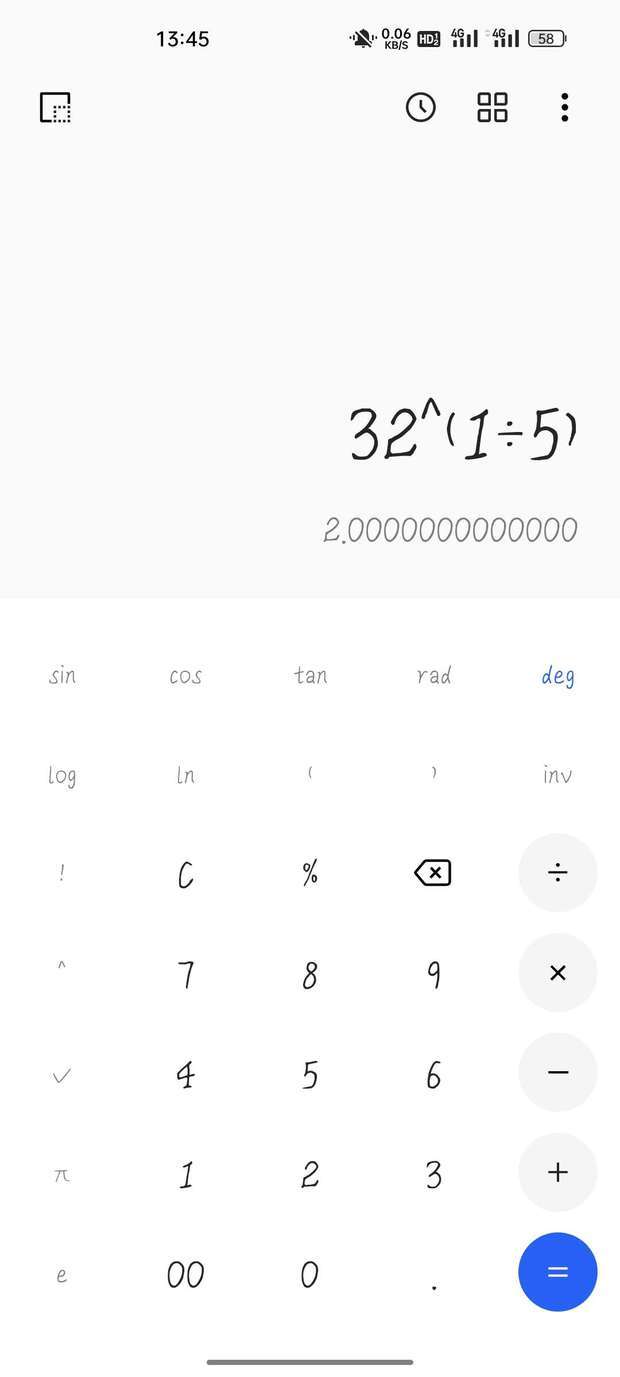The height and width of the screenshot is (1377, 620).
Task: Switch to floating window mode icon
Action: tap(55, 107)
